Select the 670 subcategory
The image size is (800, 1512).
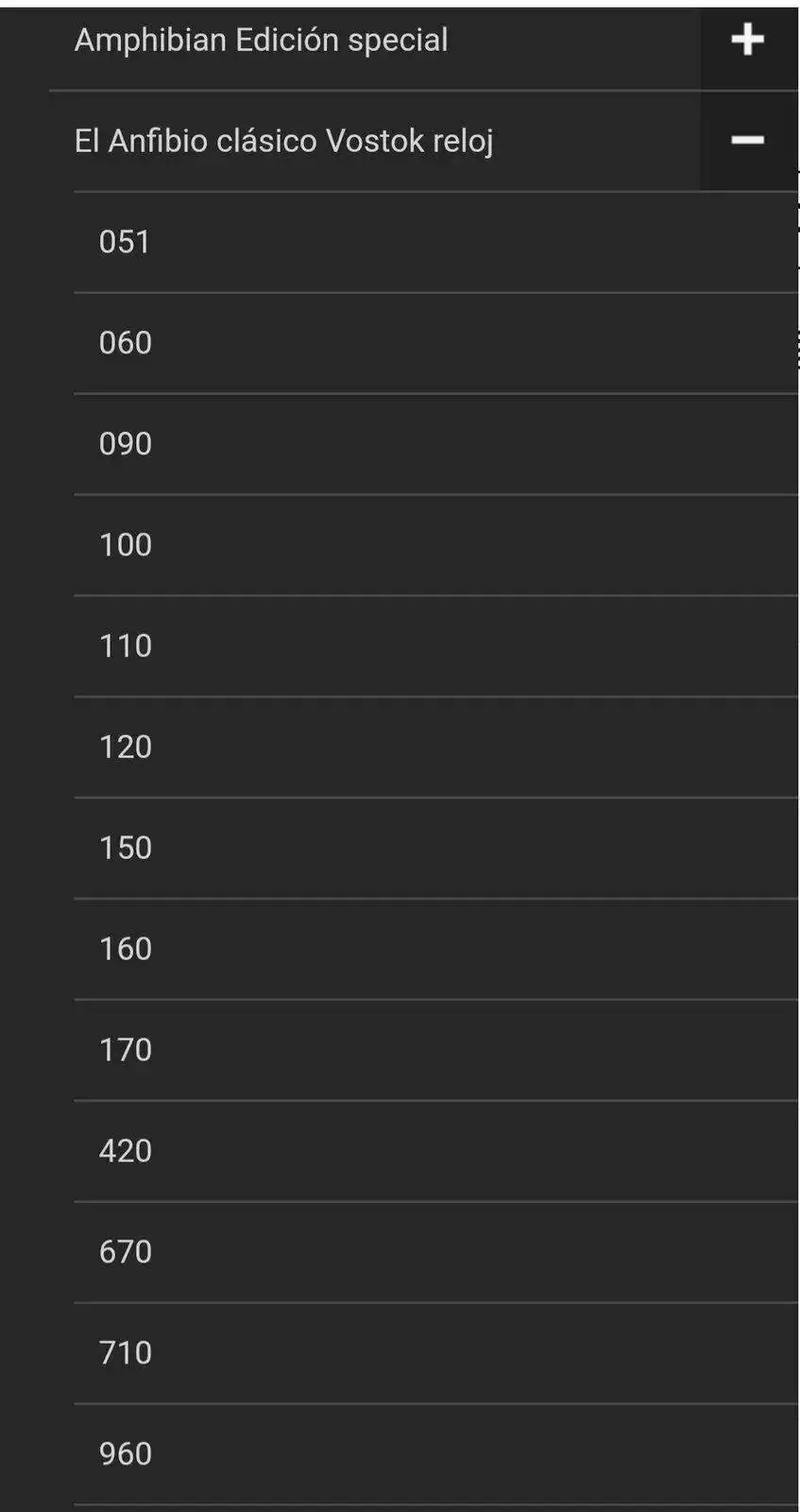[x=125, y=1252]
